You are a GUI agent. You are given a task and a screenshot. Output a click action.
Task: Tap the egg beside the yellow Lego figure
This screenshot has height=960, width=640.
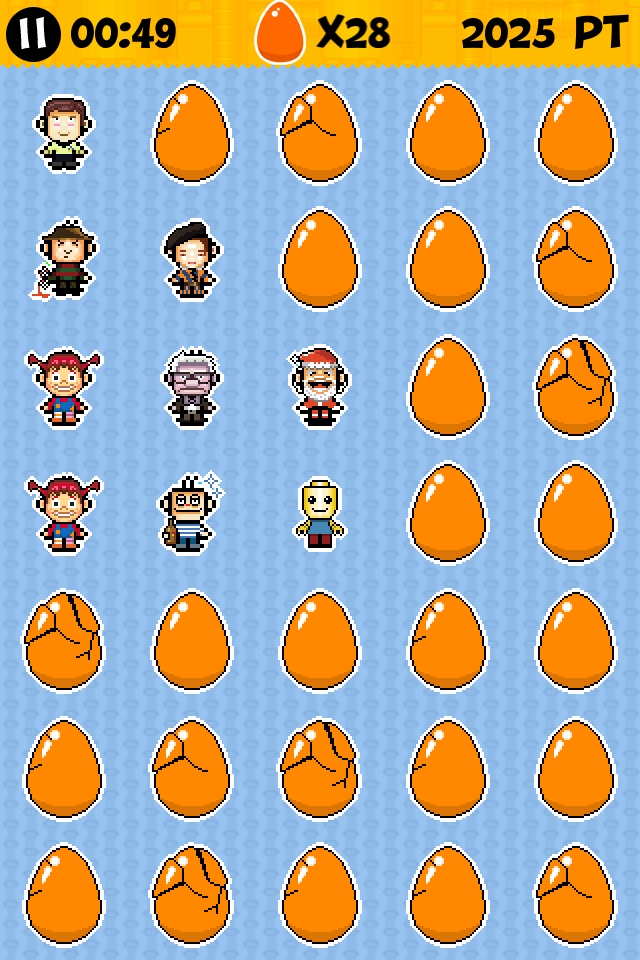point(447,513)
